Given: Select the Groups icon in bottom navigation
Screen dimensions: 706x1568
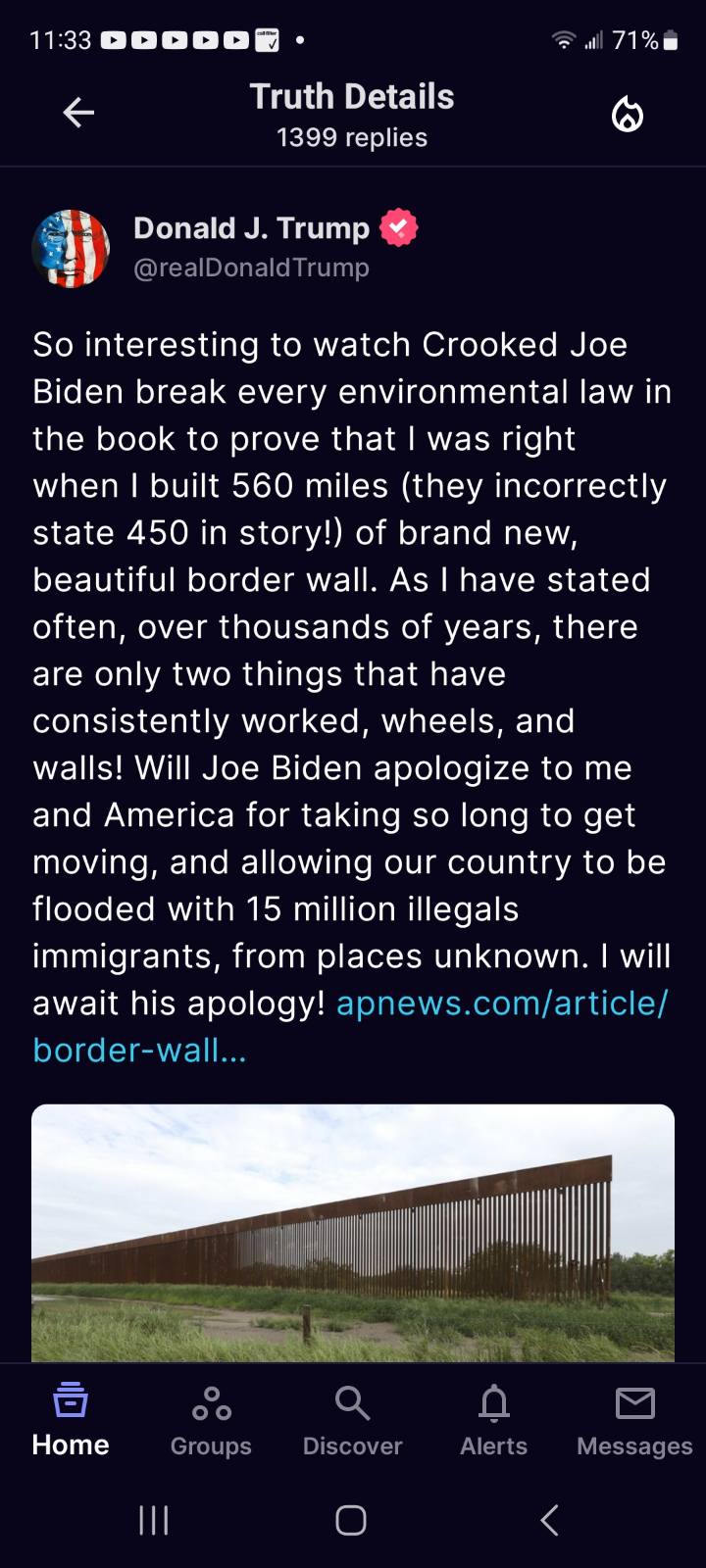Looking at the screenshot, I should click(x=210, y=1401).
